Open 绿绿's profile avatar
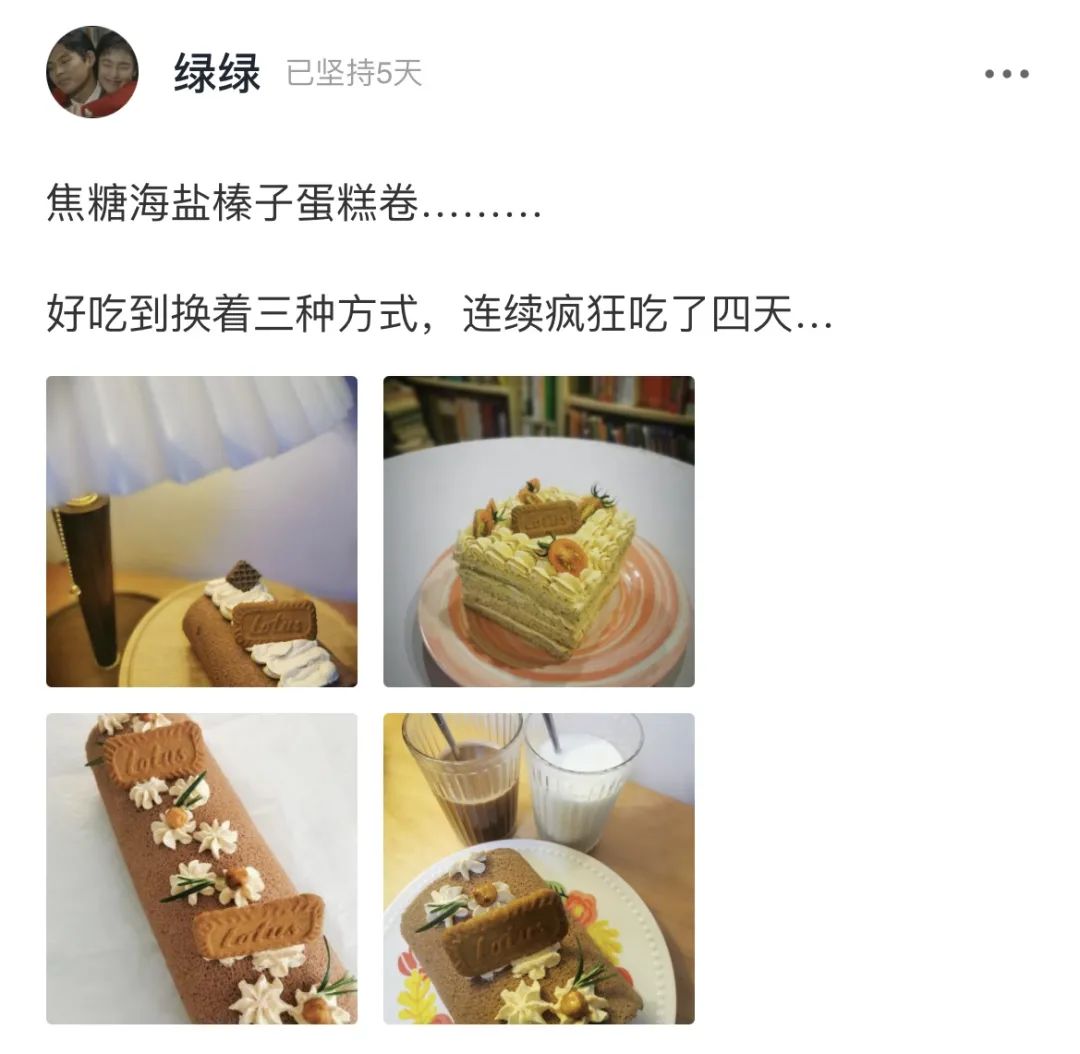1080x1054 pixels. (x=92, y=72)
